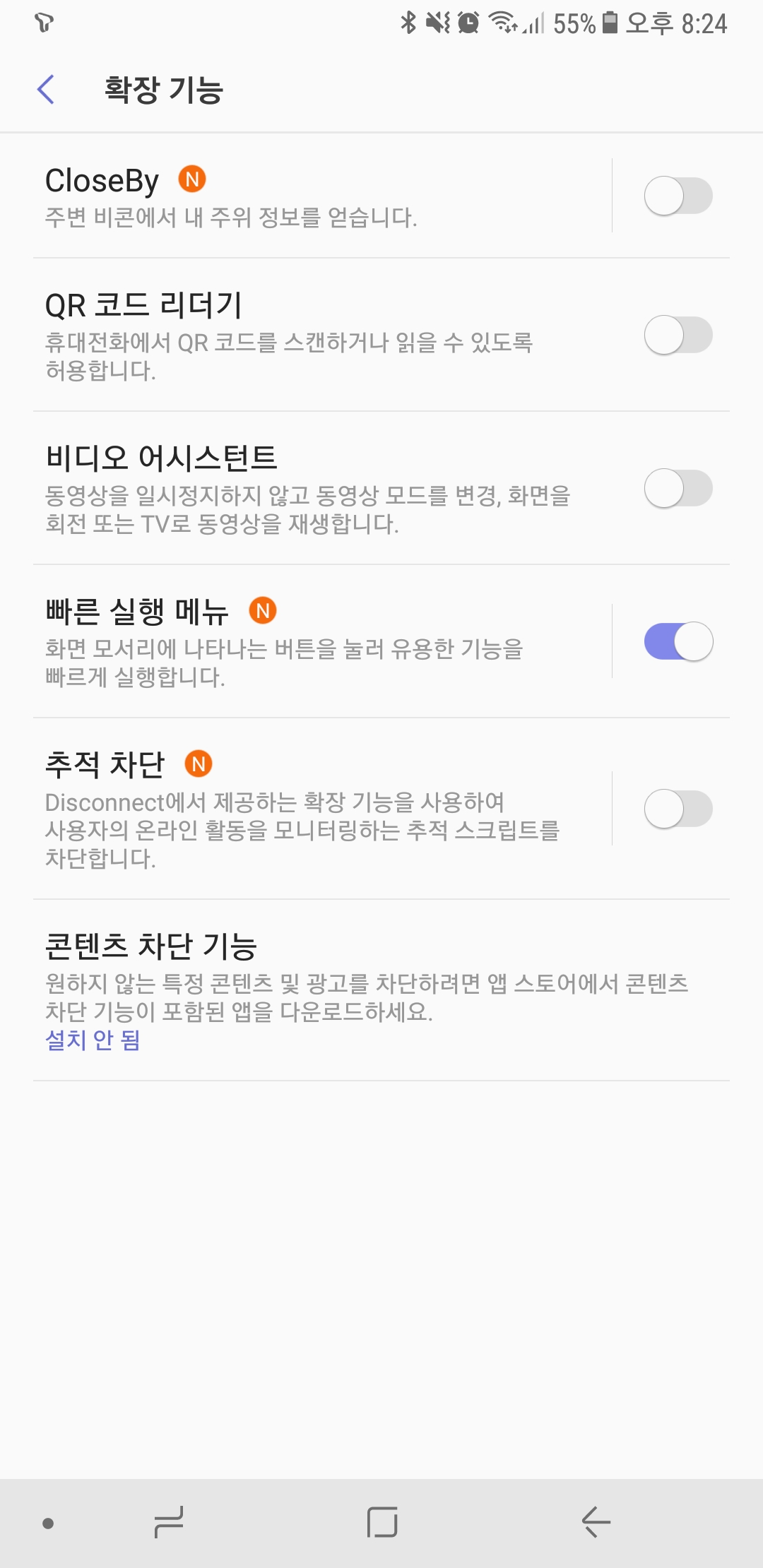Viewport: 763px width, 1568px height.
Task: Tap system recent apps button
Action: click(169, 1522)
